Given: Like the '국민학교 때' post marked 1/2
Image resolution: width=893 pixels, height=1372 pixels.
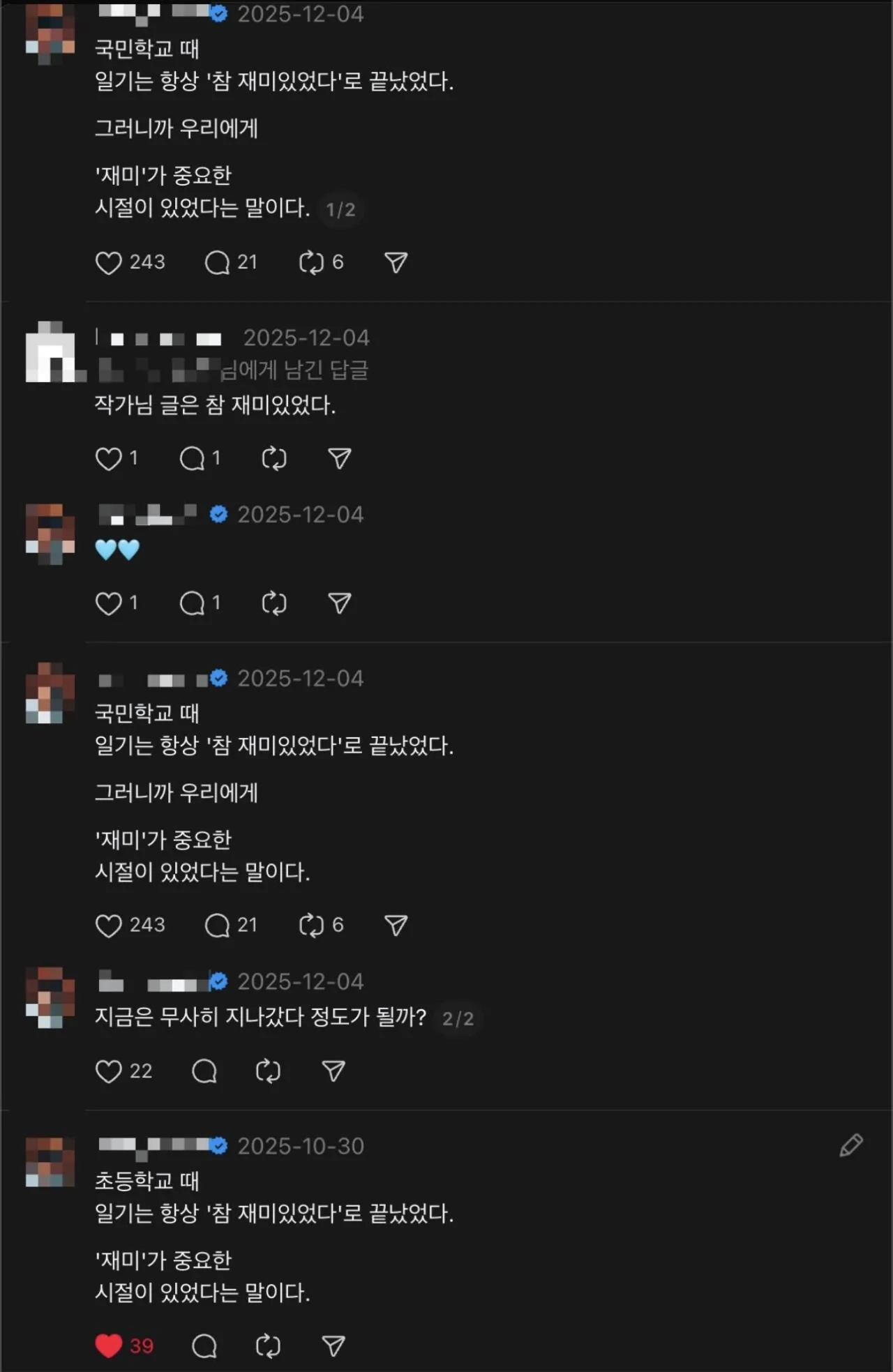Looking at the screenshot, I should [108, 263].
